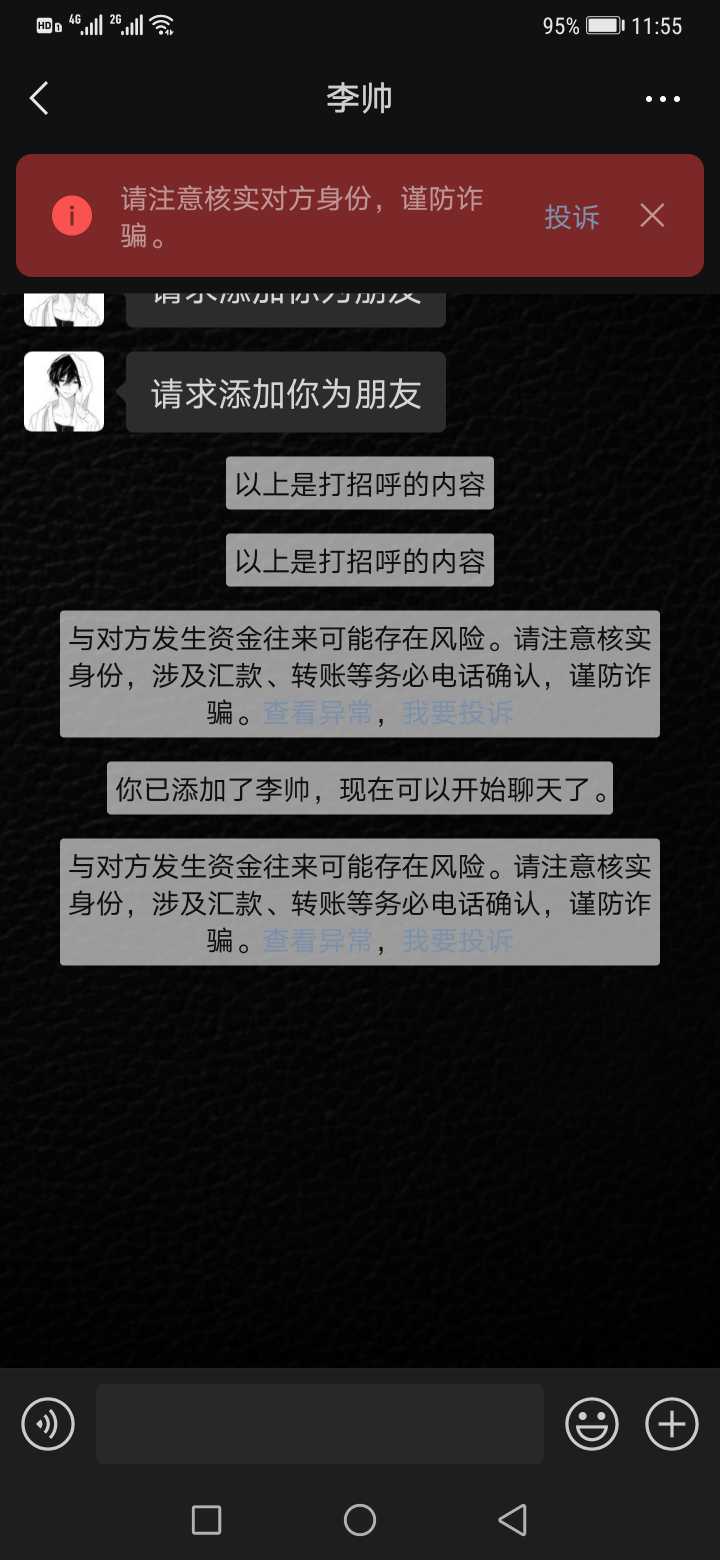The image size is (720, 1560).
Task: Open 李帅's avatar next to 请求添加你为朋友
Action: (64, 391)
